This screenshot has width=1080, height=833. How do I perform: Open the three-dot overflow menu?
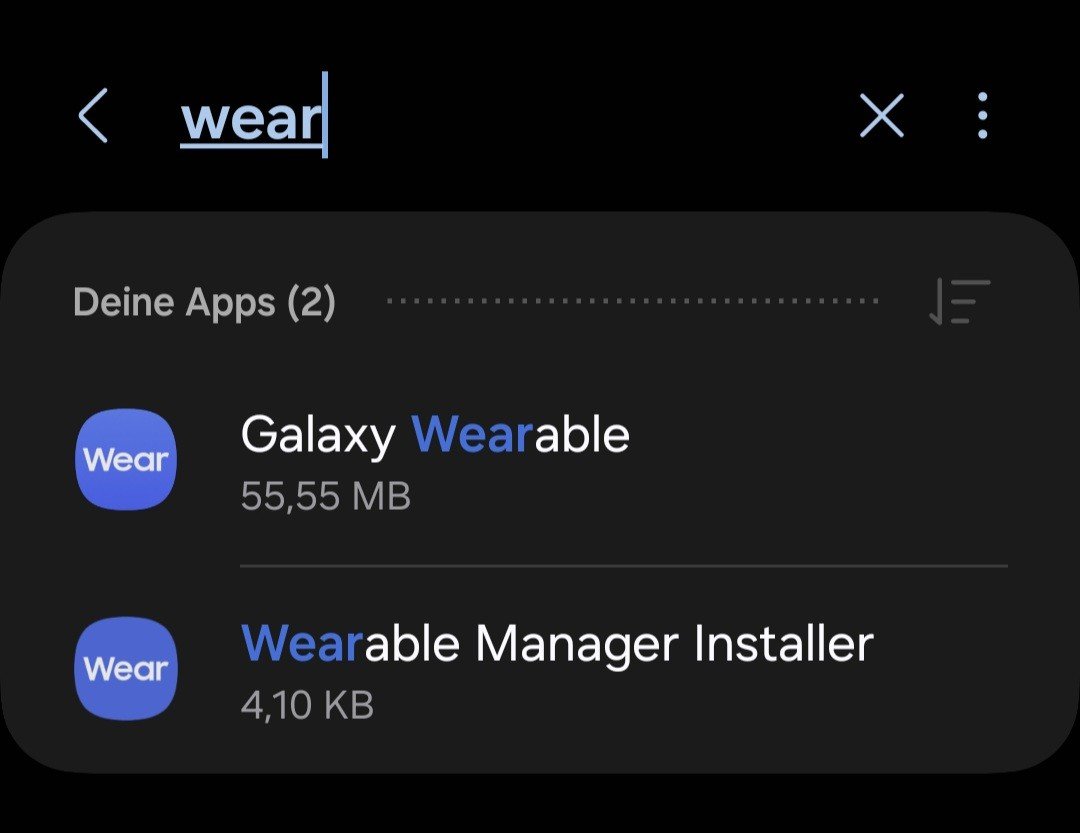point(982,116)
